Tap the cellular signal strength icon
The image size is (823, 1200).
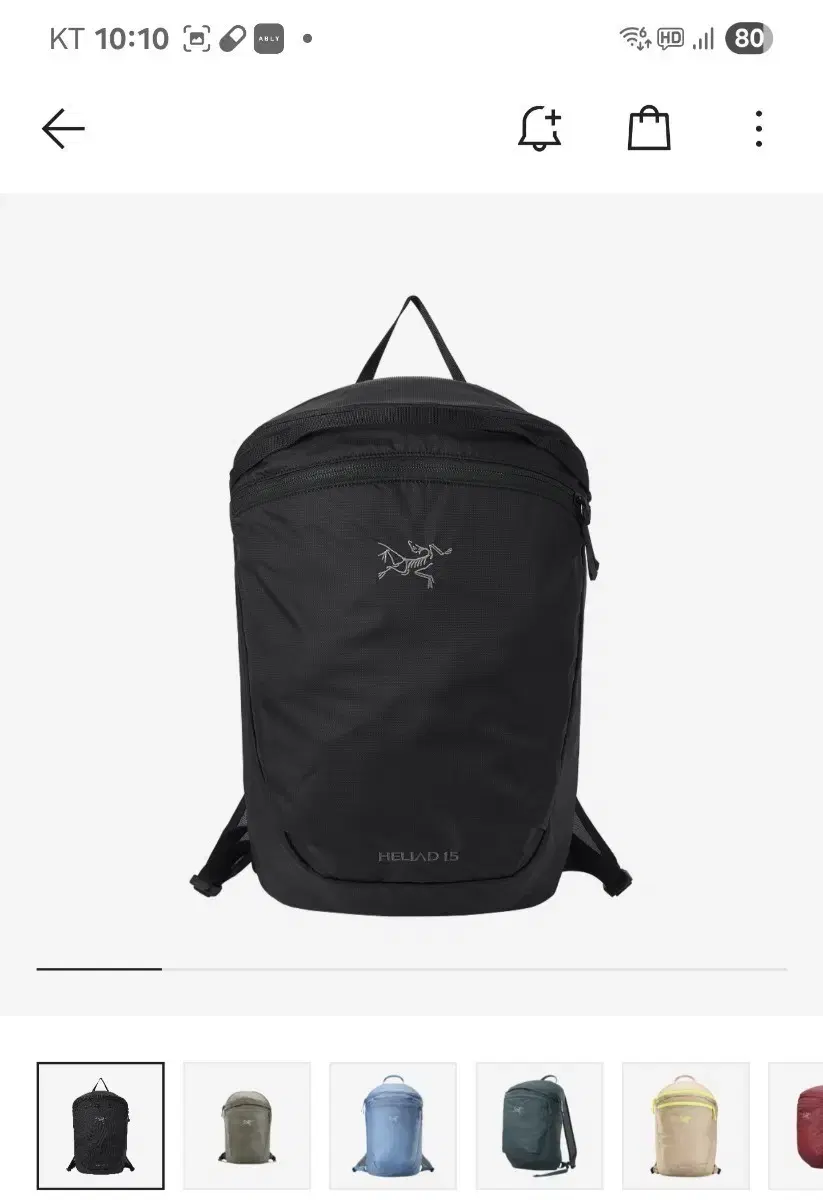tap(702, 38)
